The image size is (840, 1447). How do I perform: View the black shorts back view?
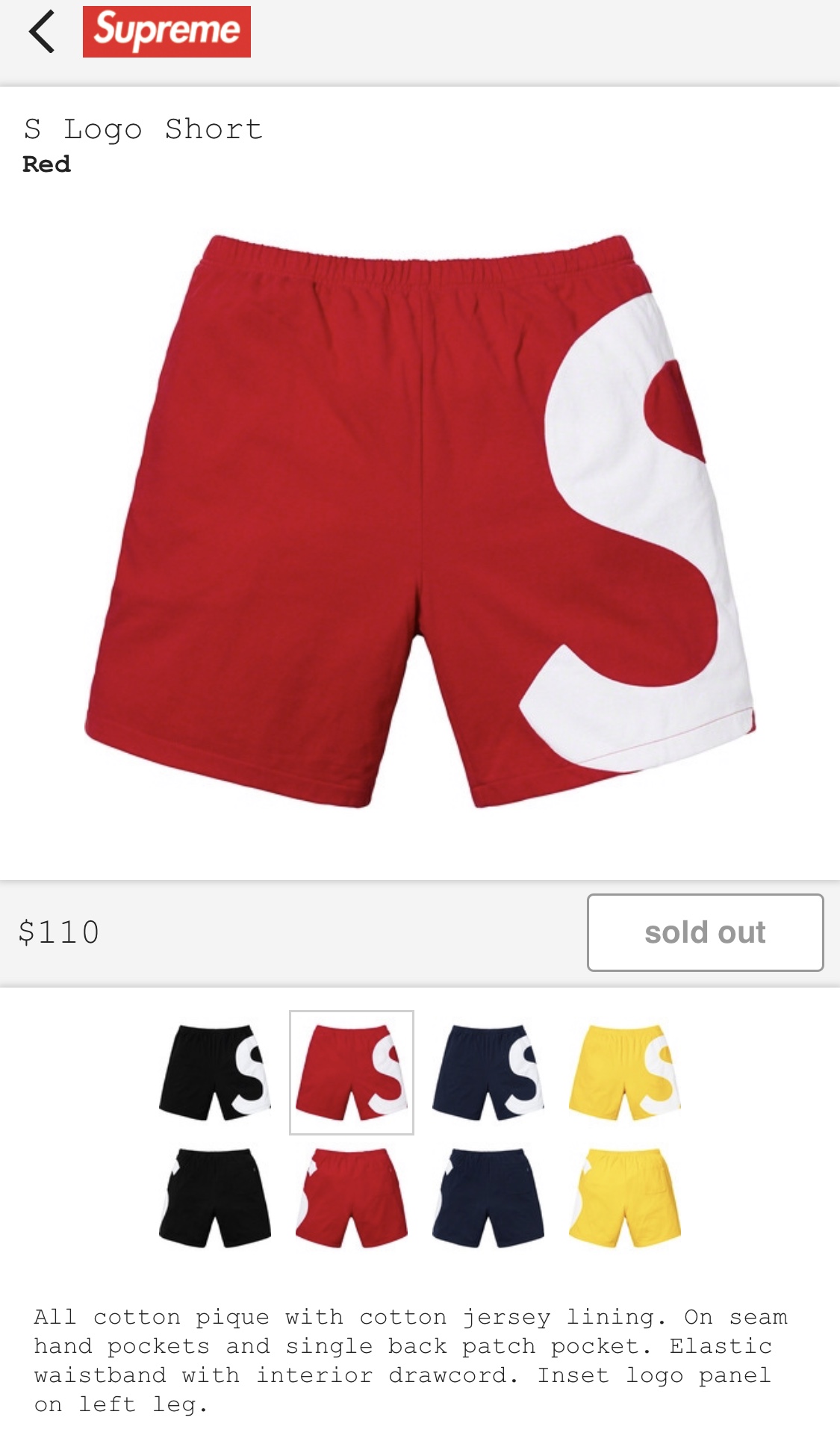215,1197
